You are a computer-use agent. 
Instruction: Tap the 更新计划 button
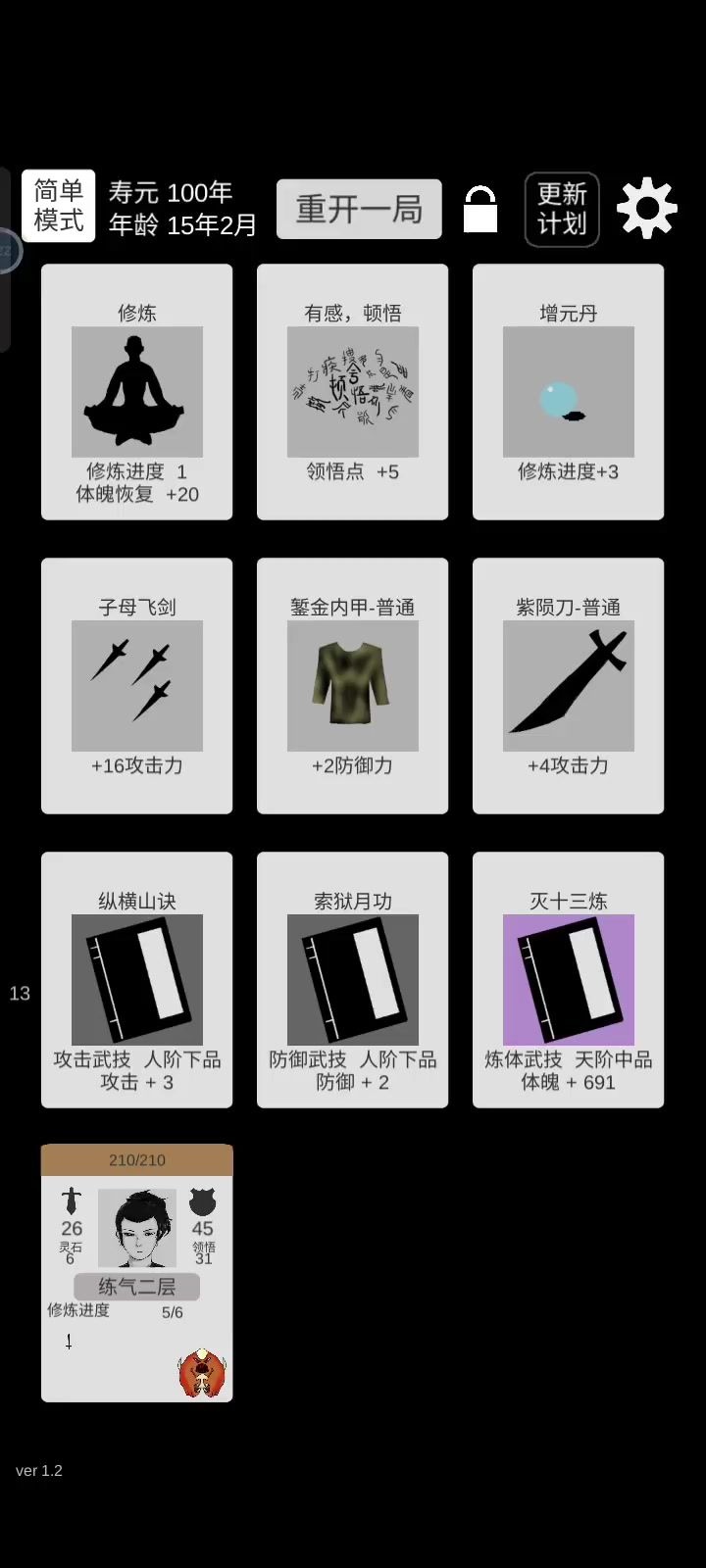562,209
